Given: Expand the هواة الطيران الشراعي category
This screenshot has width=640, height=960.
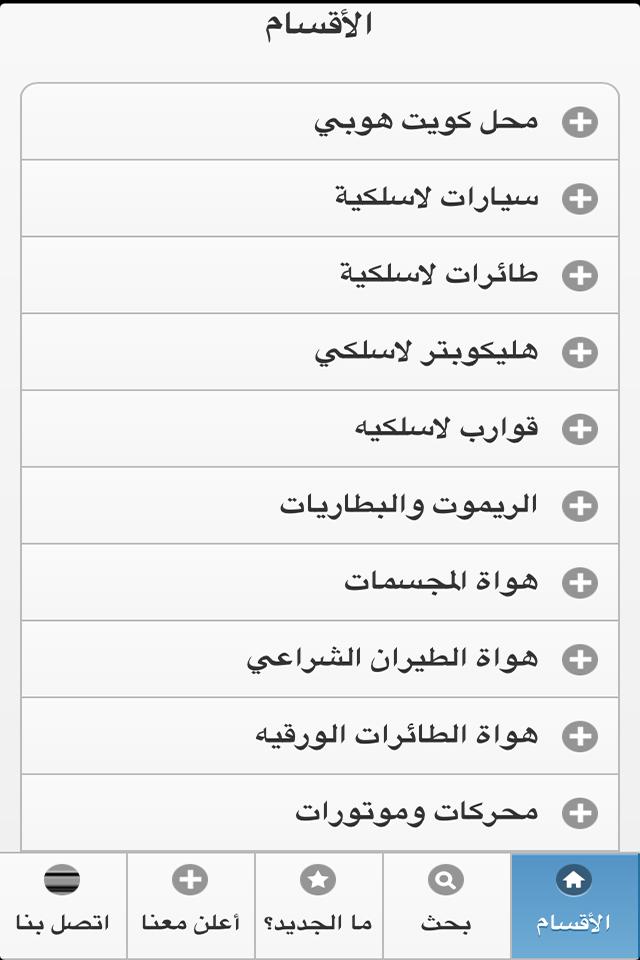Looking at the screenshot, I should (579, 660).
